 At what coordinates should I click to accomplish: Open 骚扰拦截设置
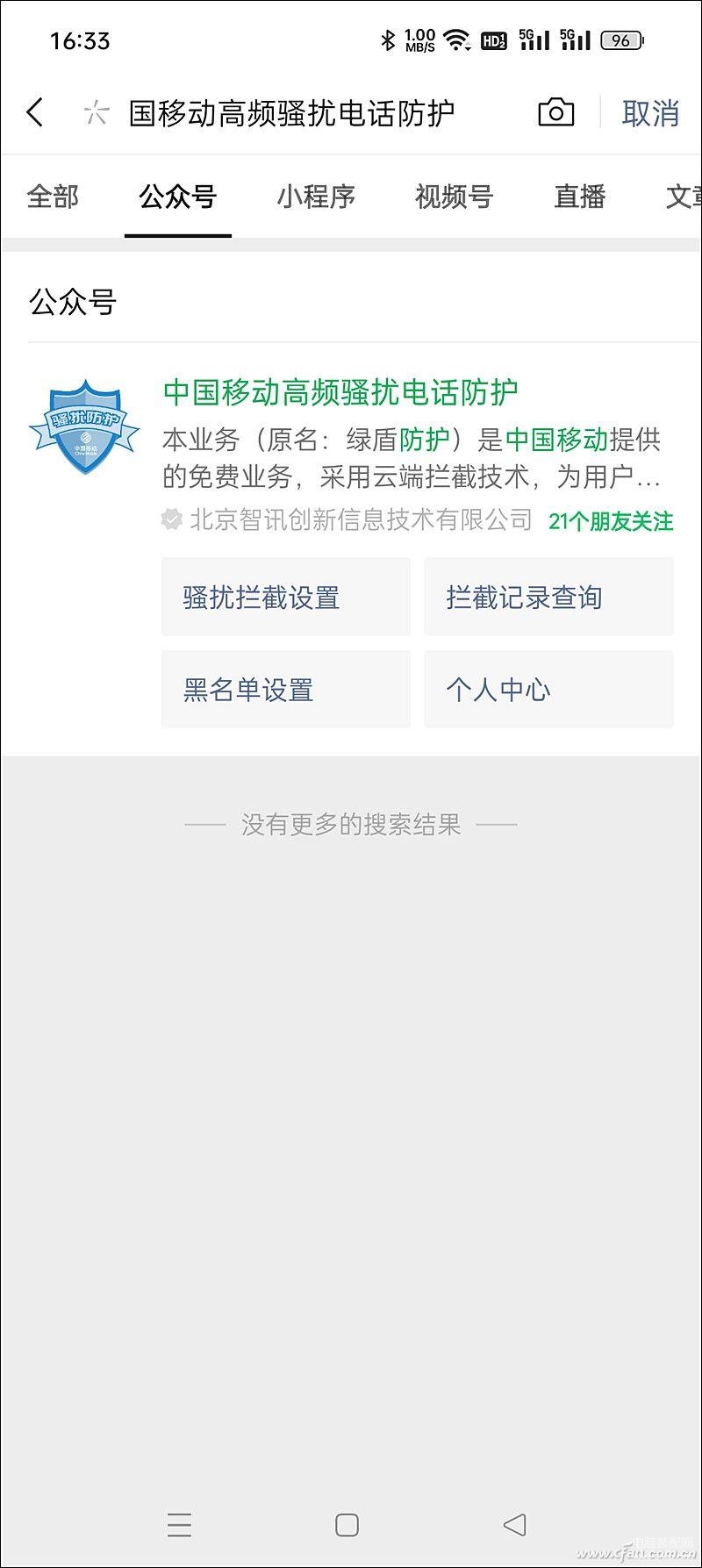tap(286, 598)
